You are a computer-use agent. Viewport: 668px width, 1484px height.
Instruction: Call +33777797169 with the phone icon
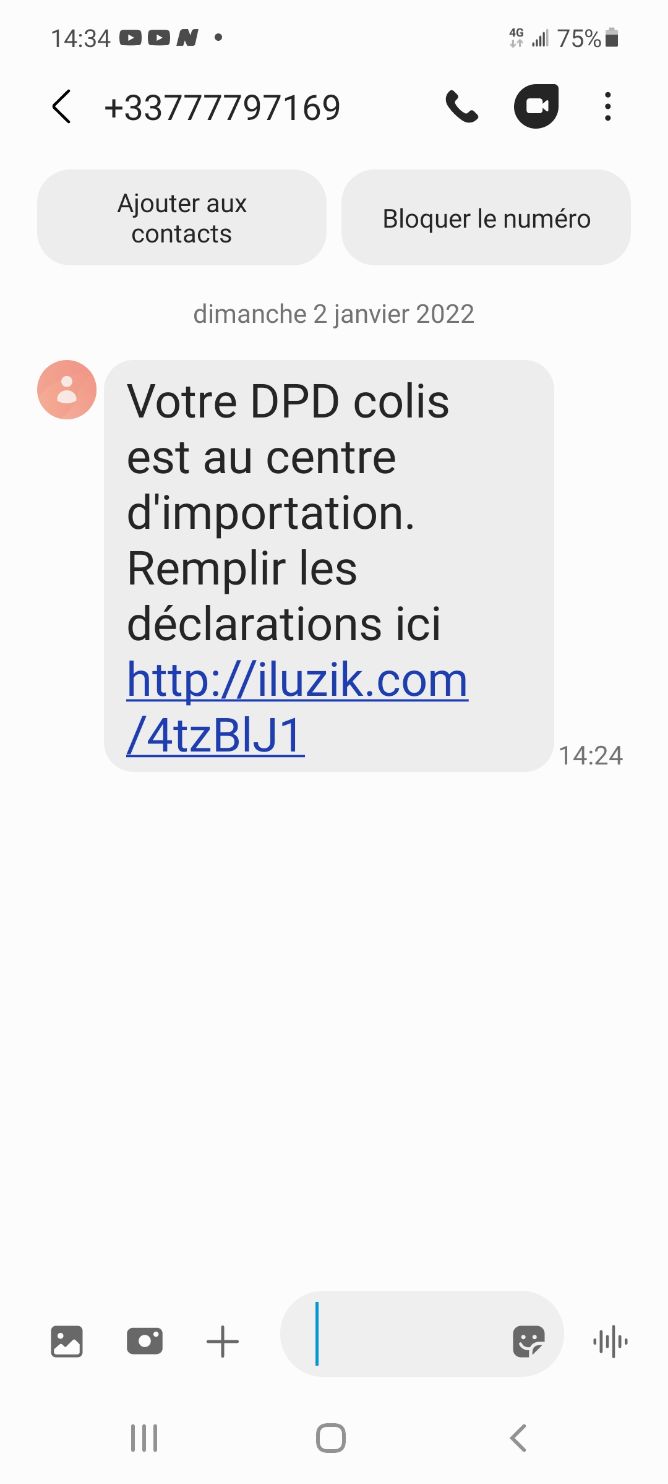pyautogui.click(x=461, y=107)
